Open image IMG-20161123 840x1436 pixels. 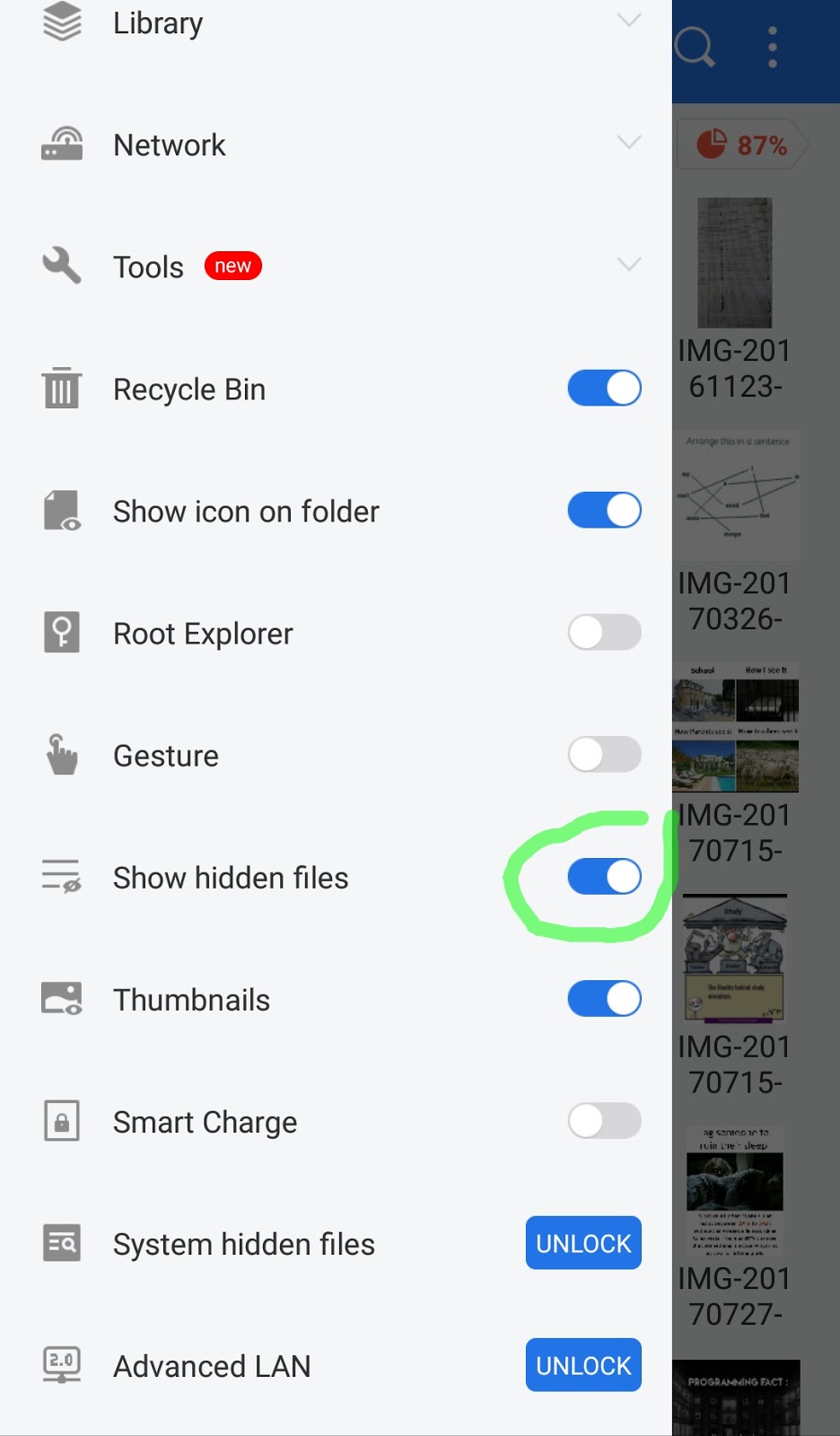point(735,299)
